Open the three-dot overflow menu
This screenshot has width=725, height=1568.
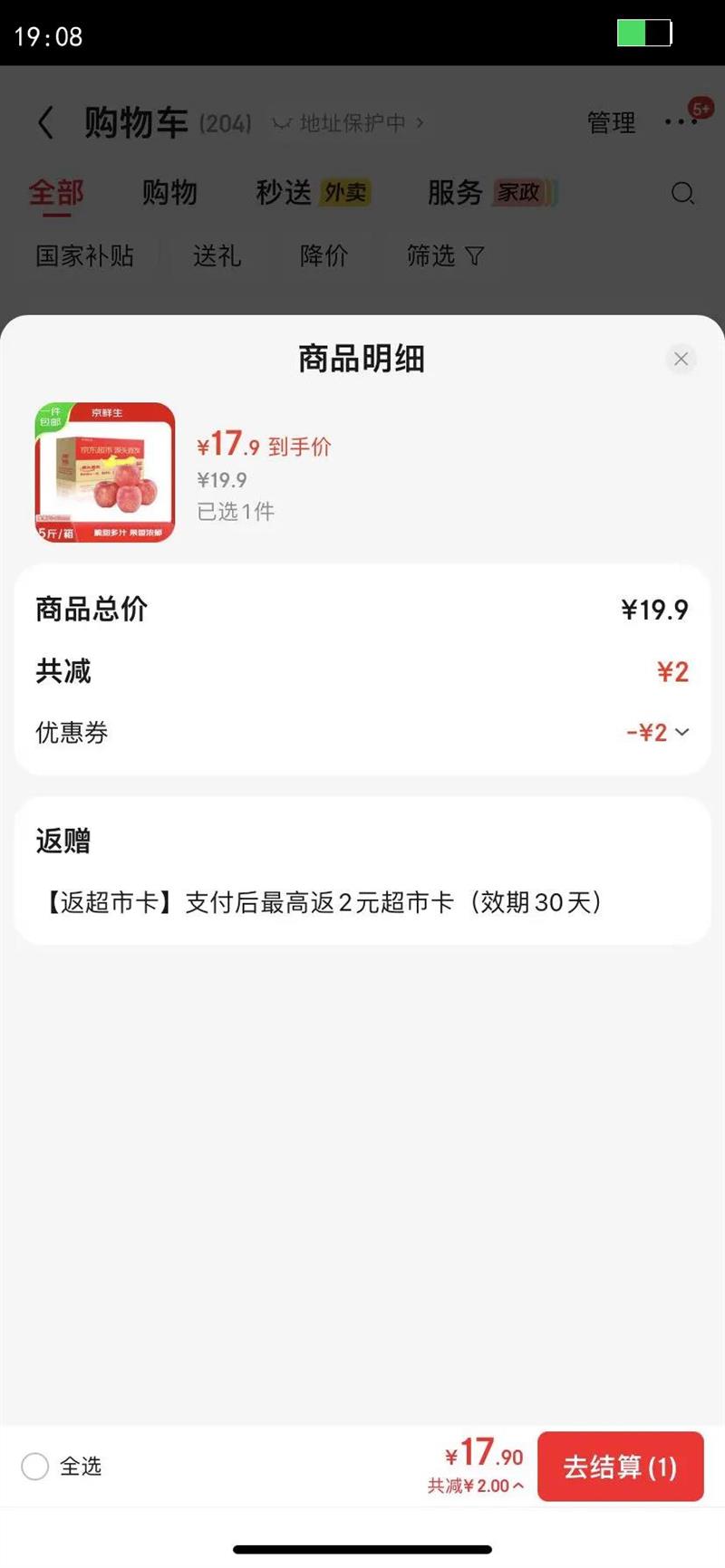pyautogui.click(x=681, y=122)
